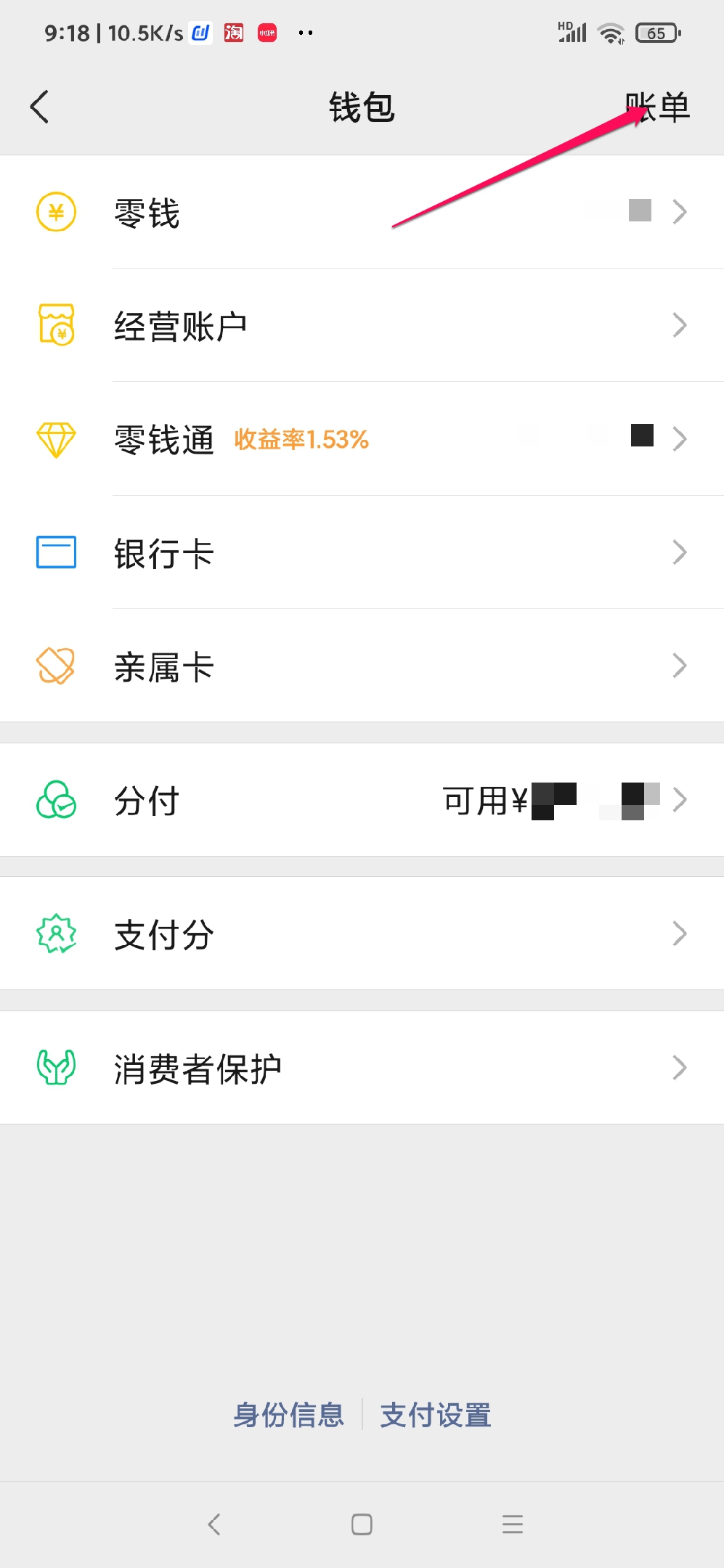724x1568 pixels.
Task: Open 支付分 score
Action: pyautogui.click(x=362, y=934)
